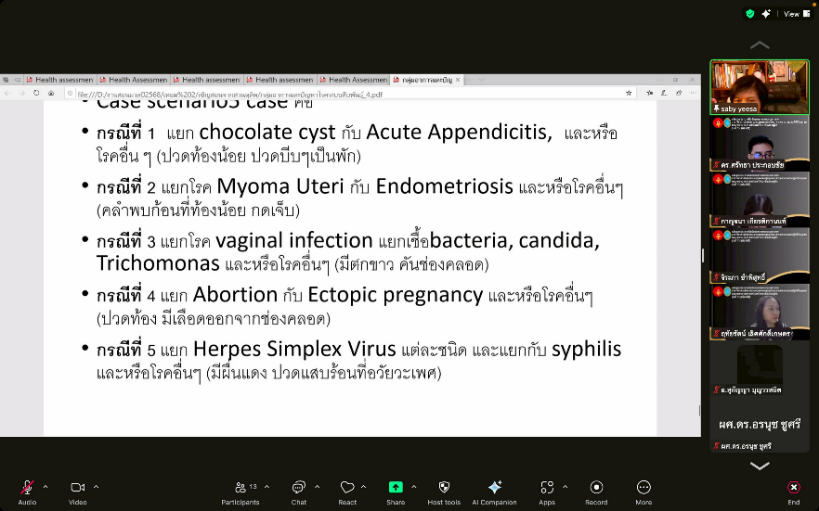Expand audio options next to Audio
This screenshot has width=819, height=511.
coord(45,487)
